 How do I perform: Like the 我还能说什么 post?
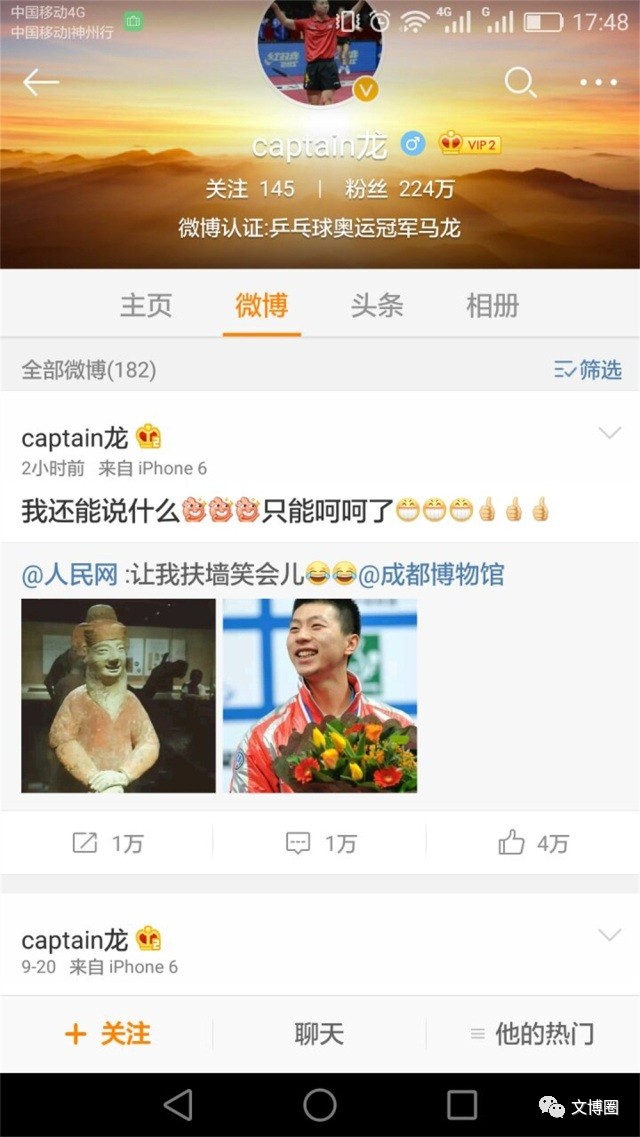click(532, 843)
